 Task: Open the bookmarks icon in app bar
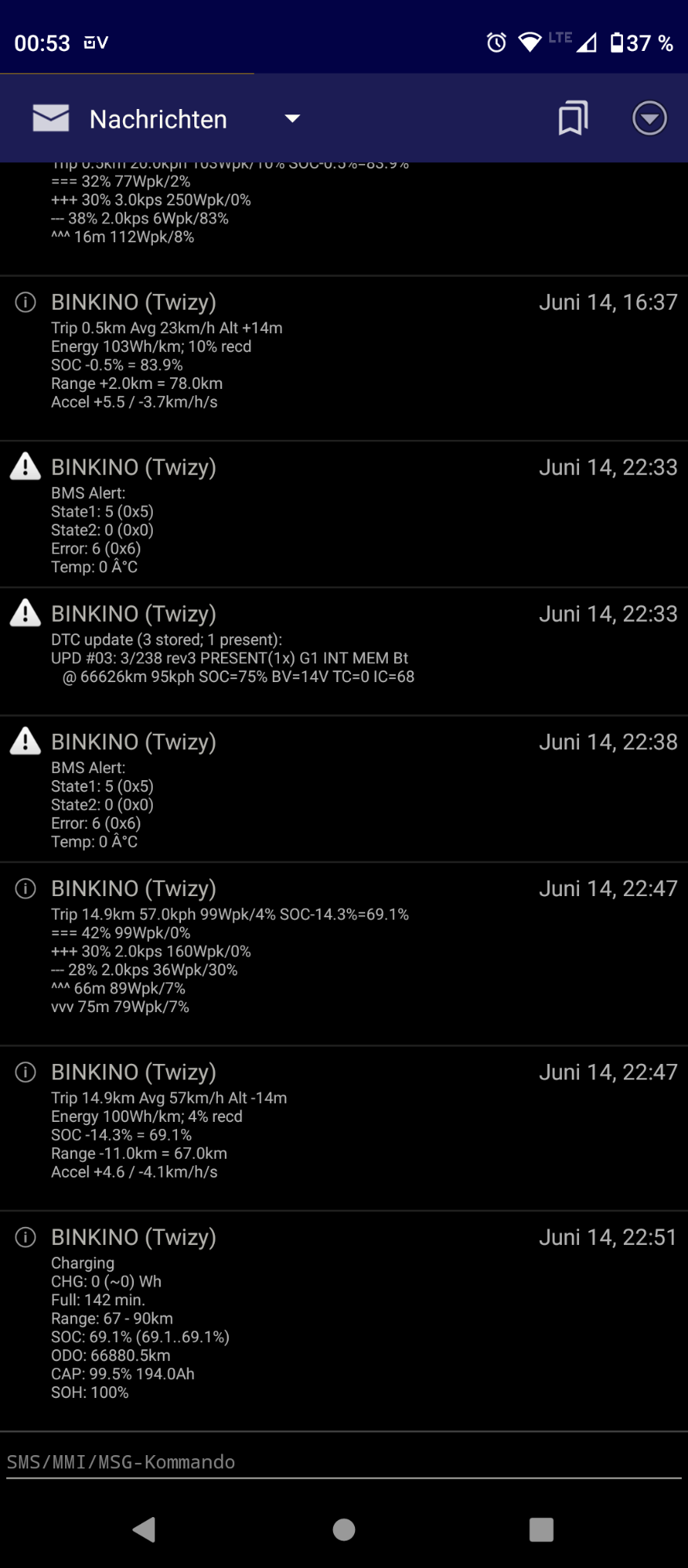tap(573, 118)
